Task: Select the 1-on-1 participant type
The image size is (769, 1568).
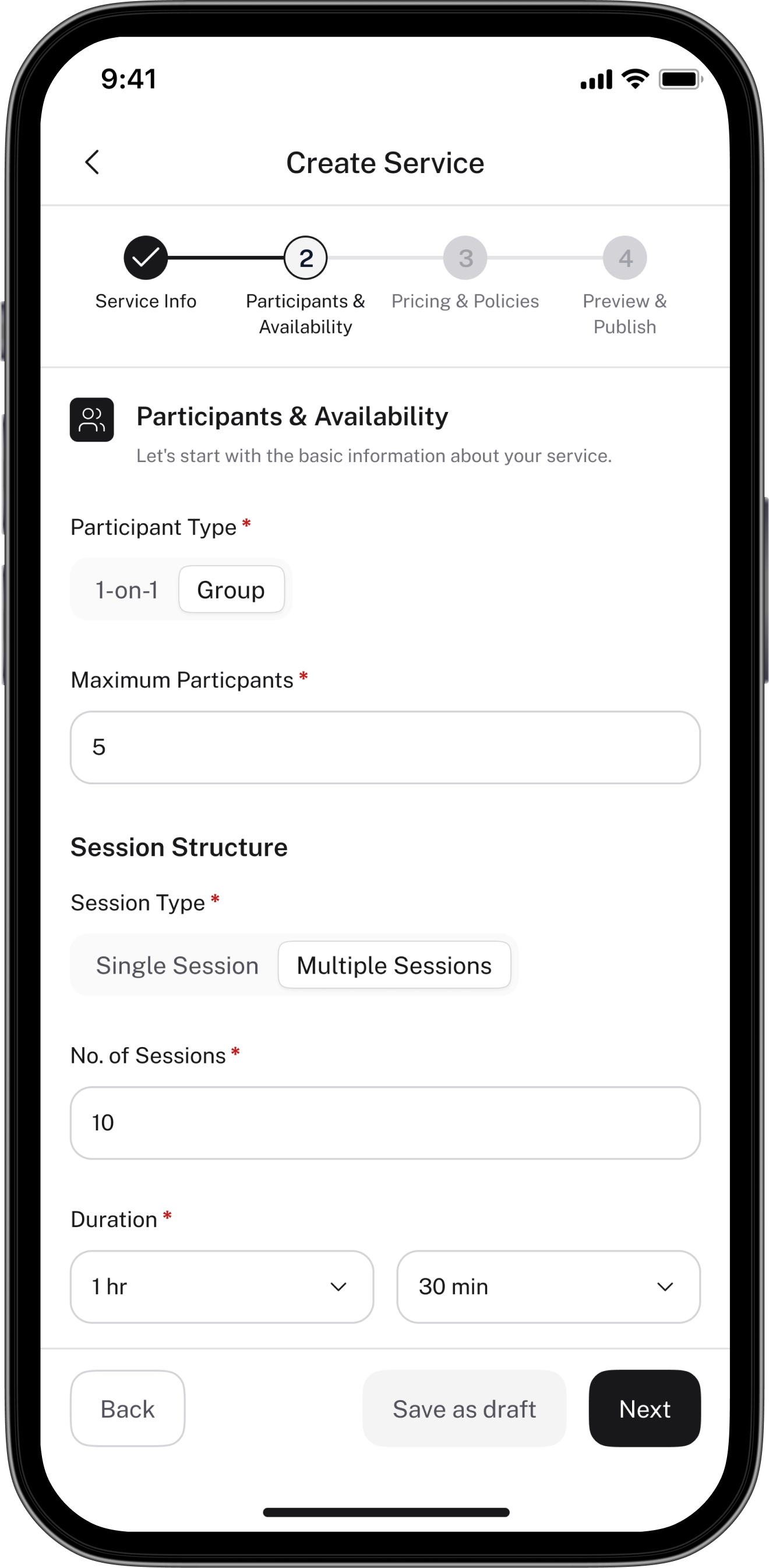Action: 126,590
